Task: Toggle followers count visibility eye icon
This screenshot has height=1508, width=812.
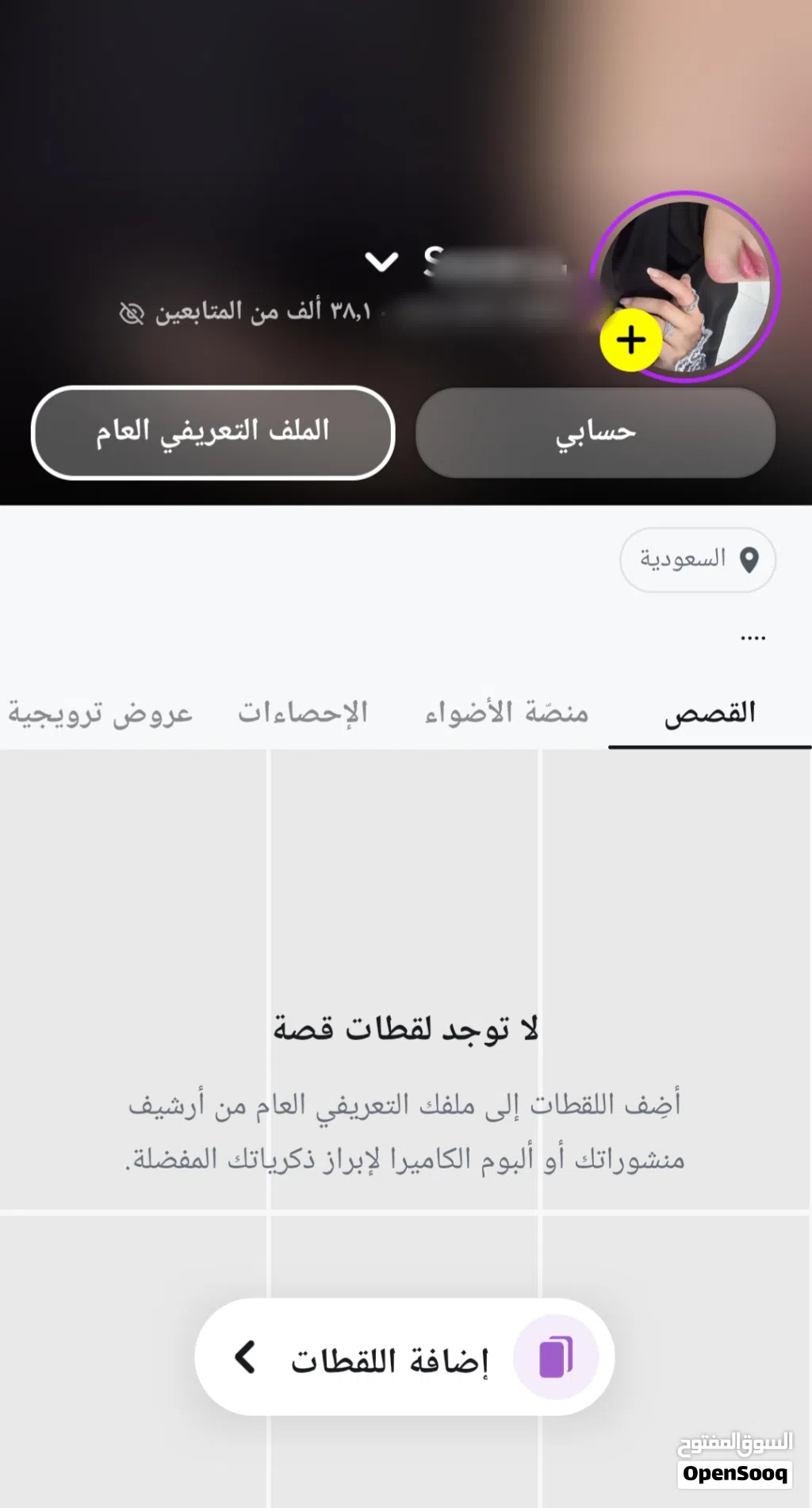Action: [x=132, y=313]
